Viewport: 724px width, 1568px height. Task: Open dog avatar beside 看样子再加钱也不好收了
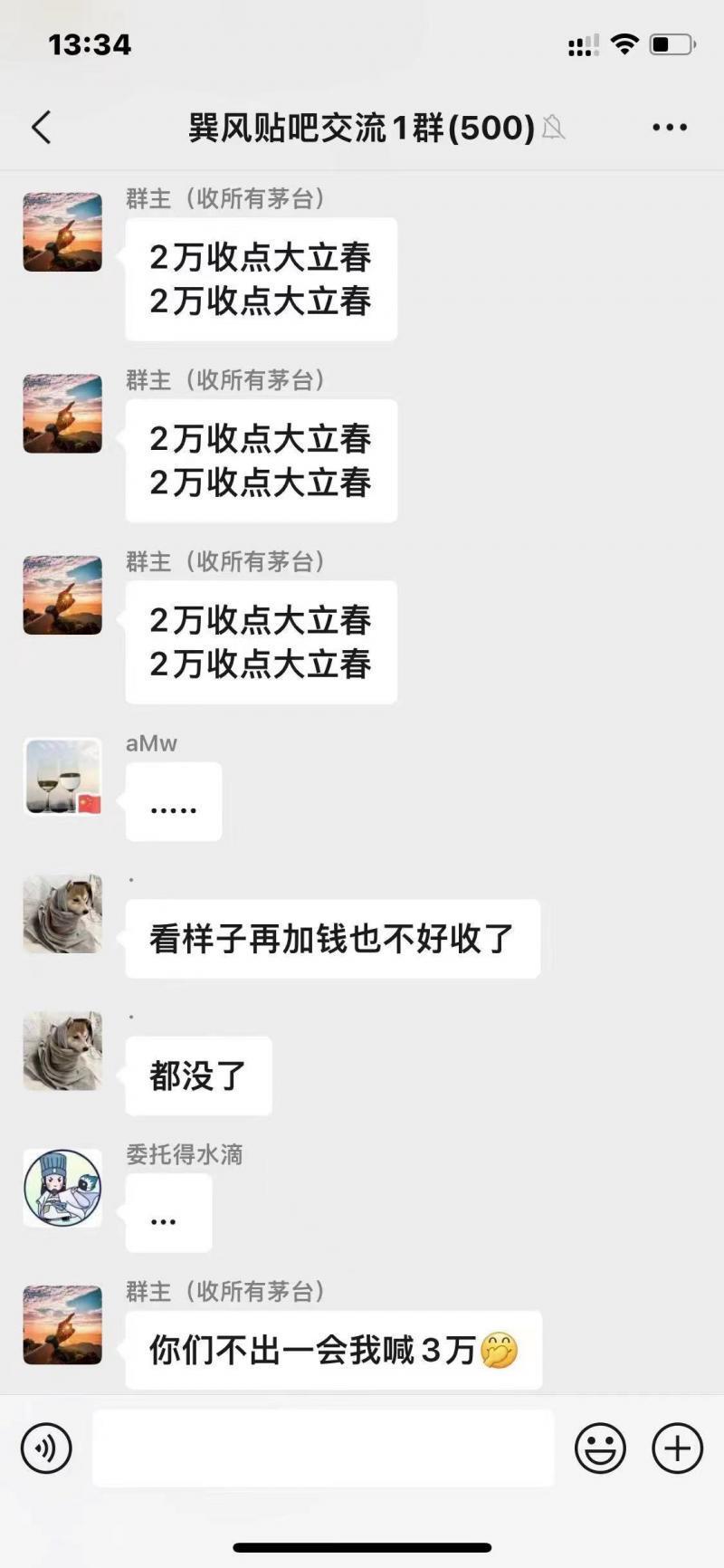pyautogui.click(x=62, y=913)
